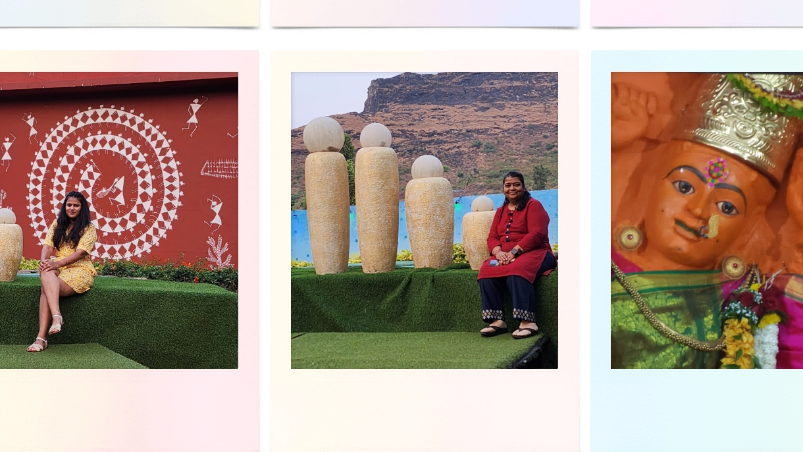Open the photo of the woman in a yellow dress

click(x=118, y=220)
